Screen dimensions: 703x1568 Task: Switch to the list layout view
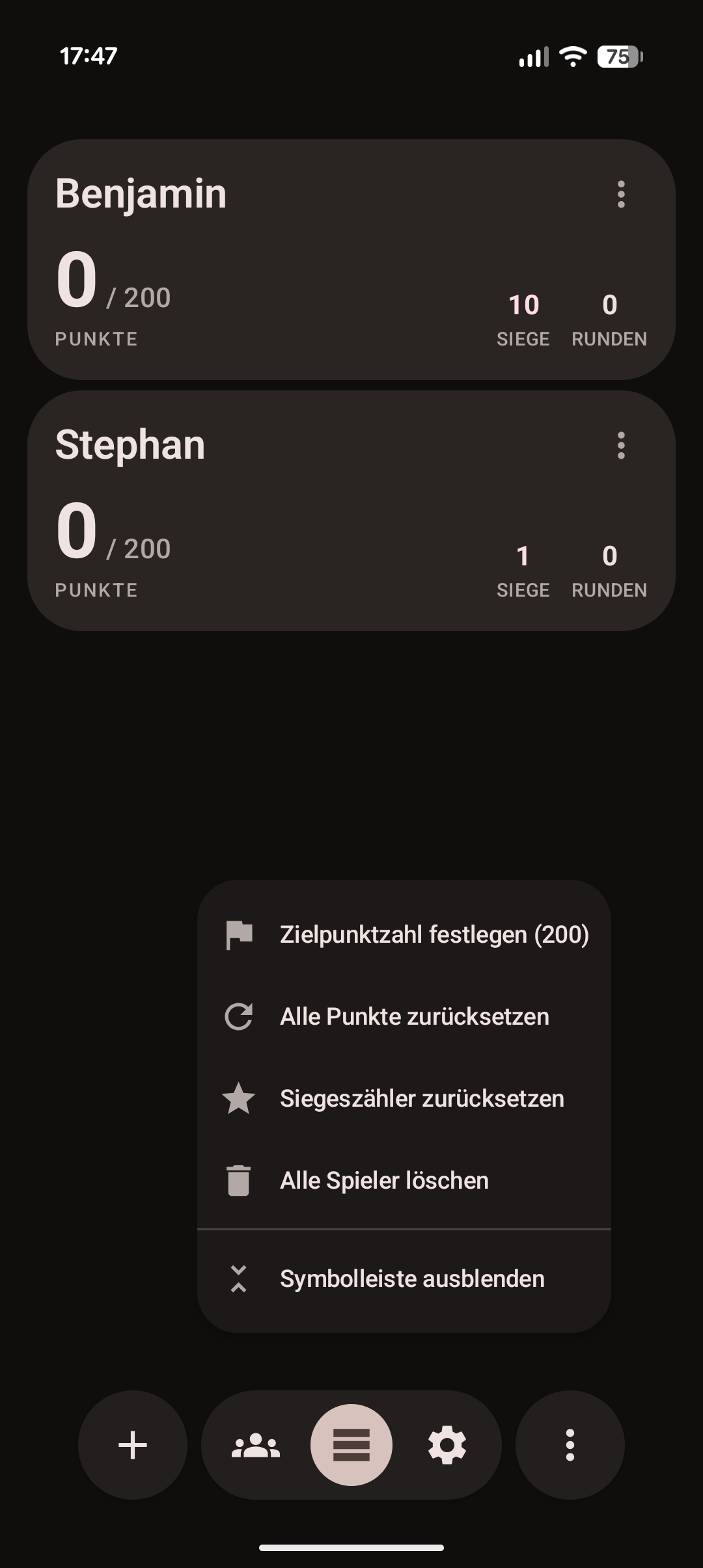[351, 1445]
